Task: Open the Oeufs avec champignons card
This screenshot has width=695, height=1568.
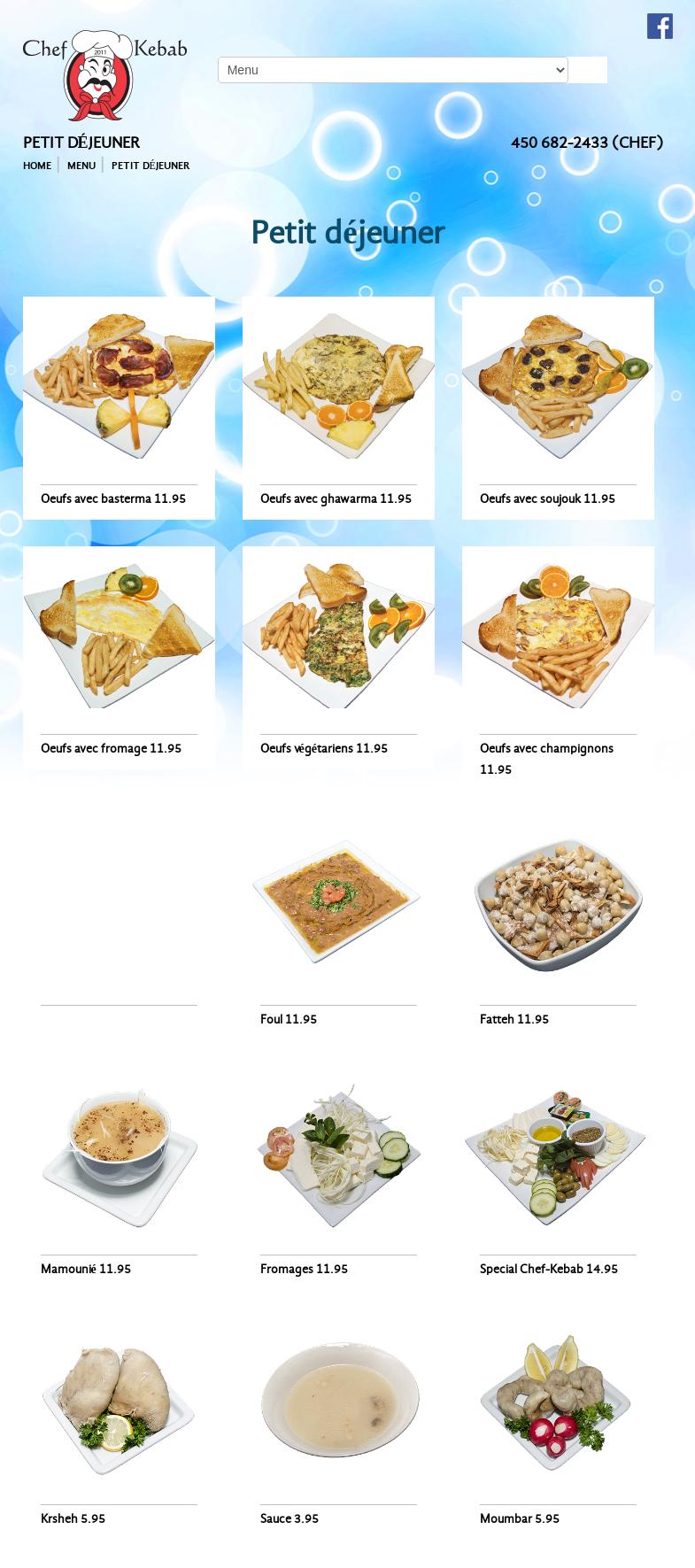Action: 558,668
